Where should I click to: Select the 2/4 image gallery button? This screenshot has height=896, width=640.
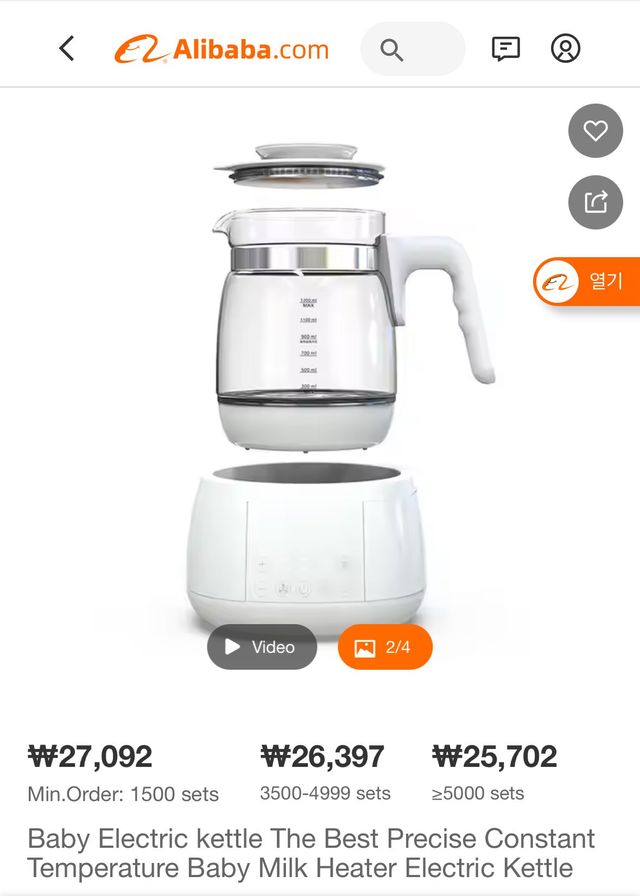click(385, 647)
